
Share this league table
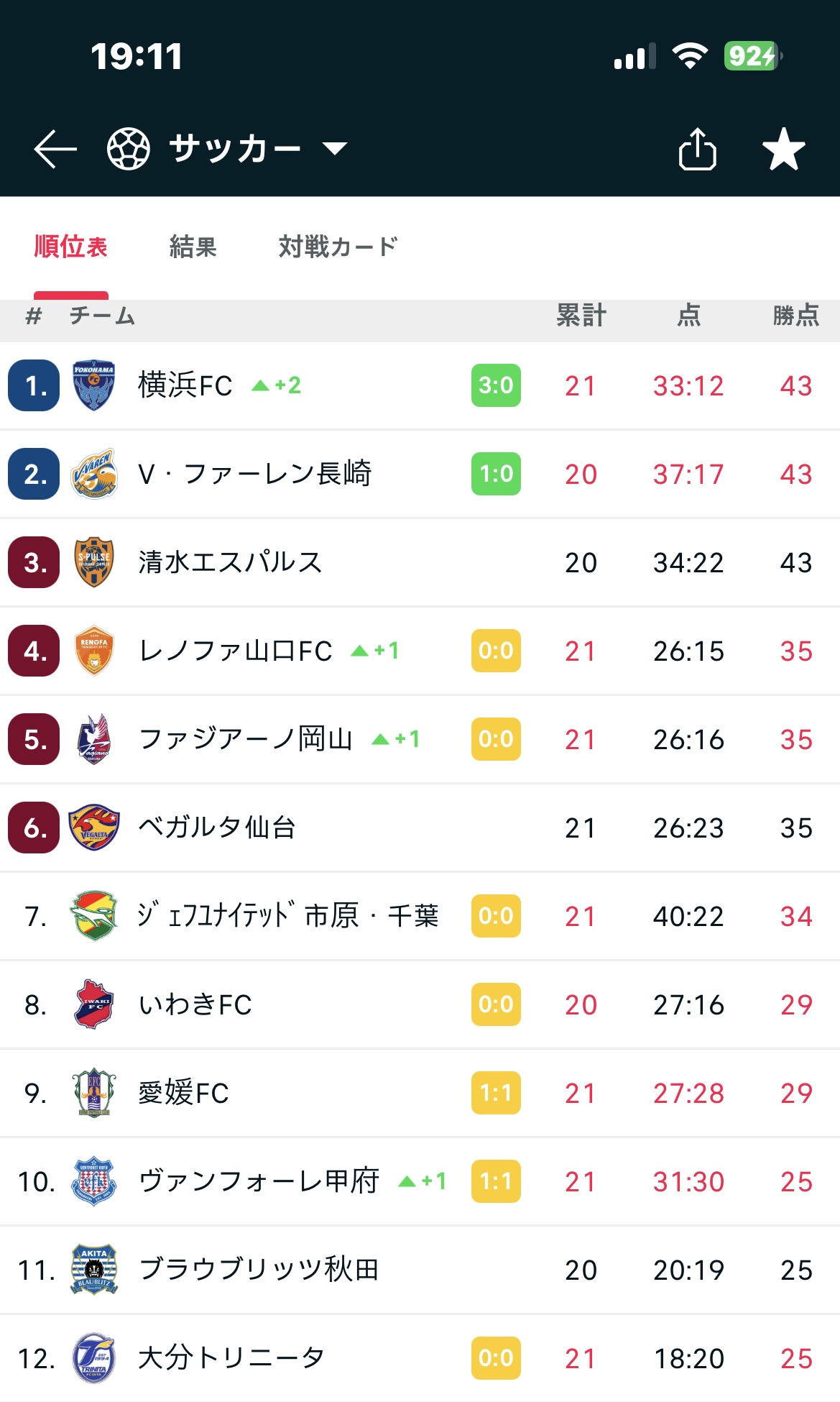tap(697, 149)
